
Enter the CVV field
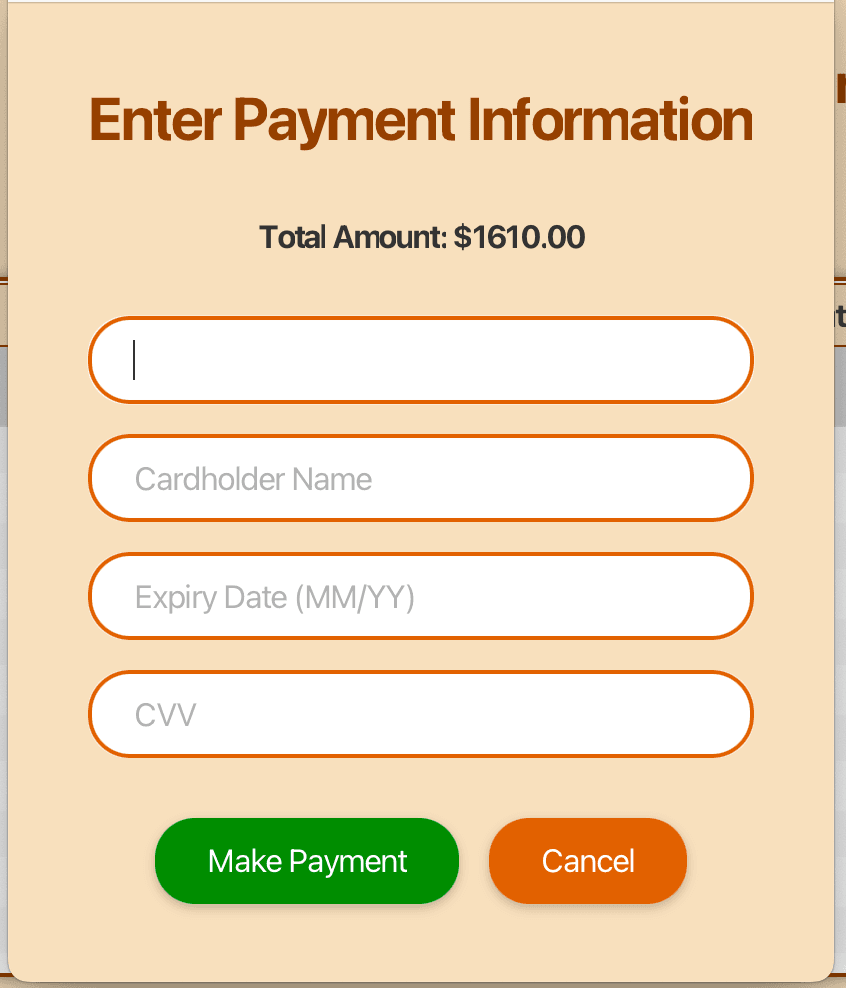[x=420, y=715]
